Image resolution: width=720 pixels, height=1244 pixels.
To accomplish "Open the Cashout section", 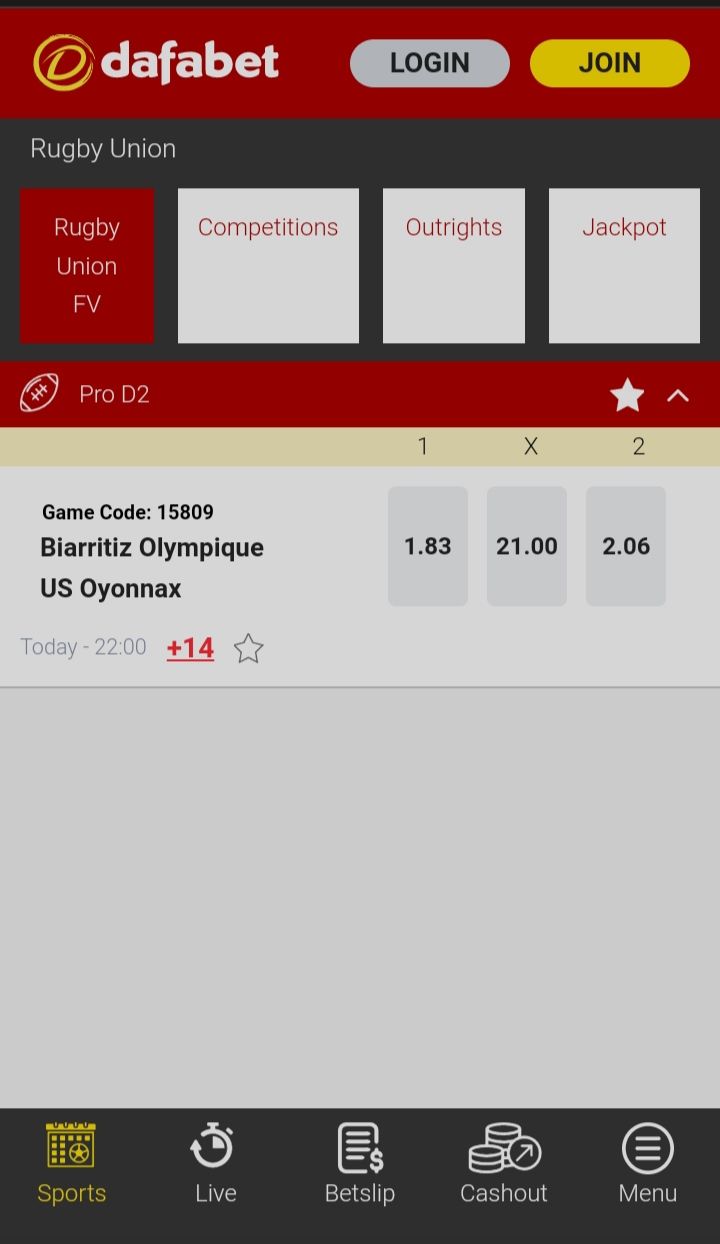I will [504, 1164].
